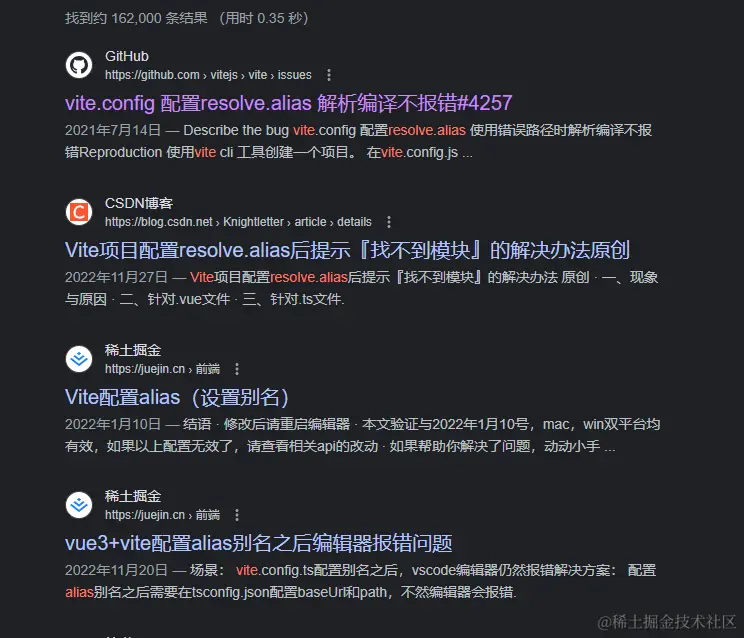Open the vue3+vite配置alias别名之后编辑器报错问题 result
Viewport: 744px width, 638px height.
coord(258,543)
